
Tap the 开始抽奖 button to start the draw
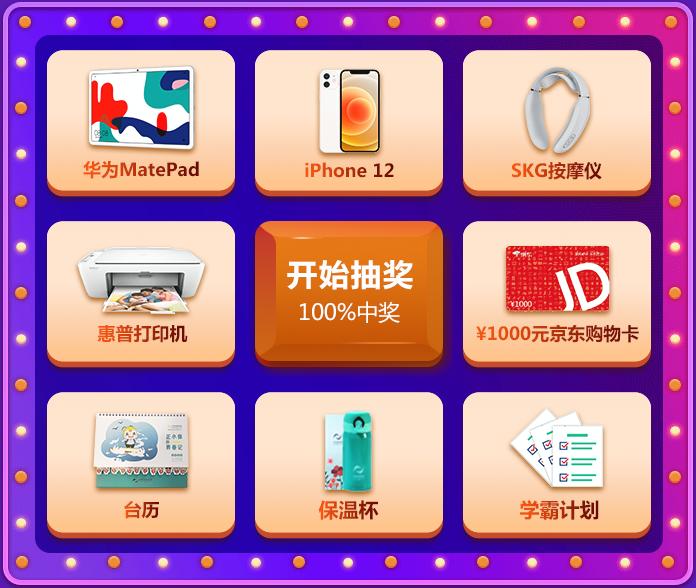(x=348, y=291)
